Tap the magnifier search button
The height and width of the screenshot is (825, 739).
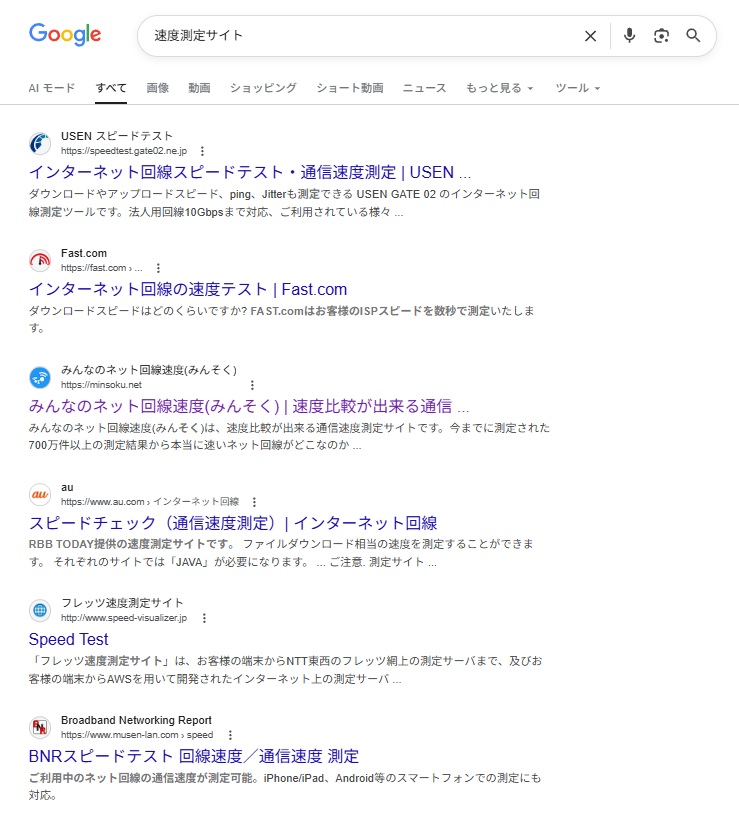[693, 36]
